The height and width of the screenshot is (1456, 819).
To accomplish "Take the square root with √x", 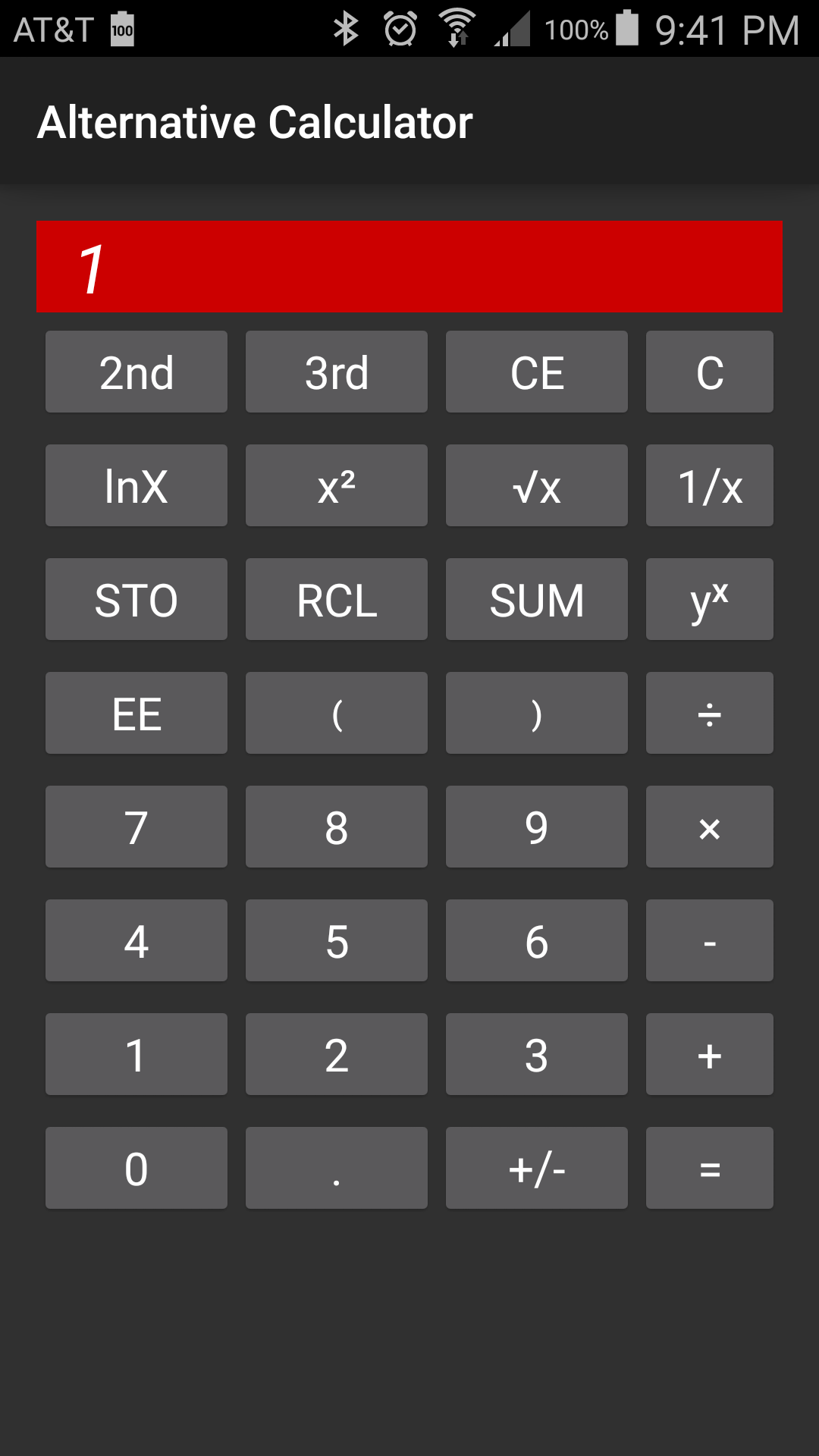I will point(537,485).
